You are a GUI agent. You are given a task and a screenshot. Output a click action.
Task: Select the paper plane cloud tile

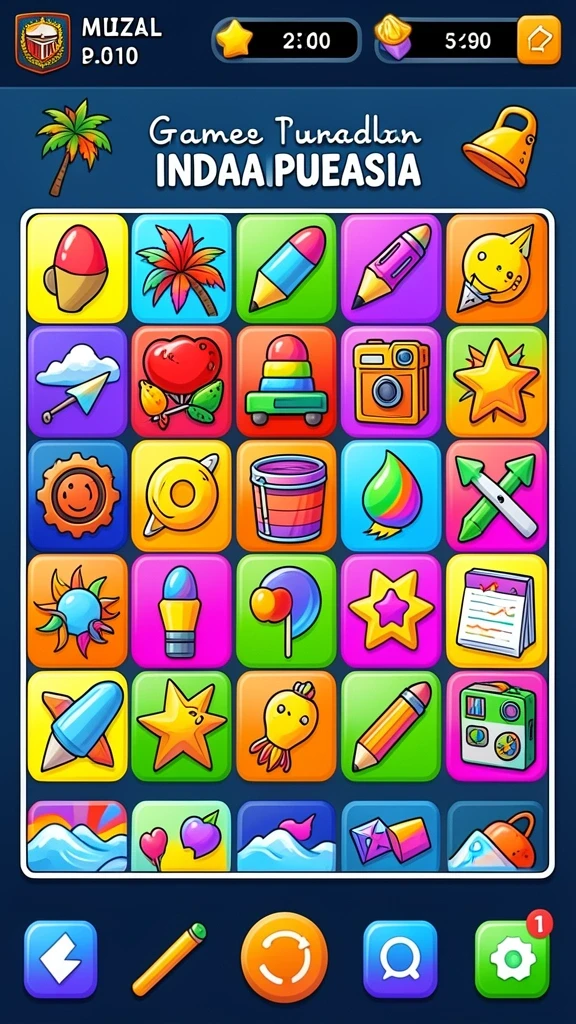(77, 381)
